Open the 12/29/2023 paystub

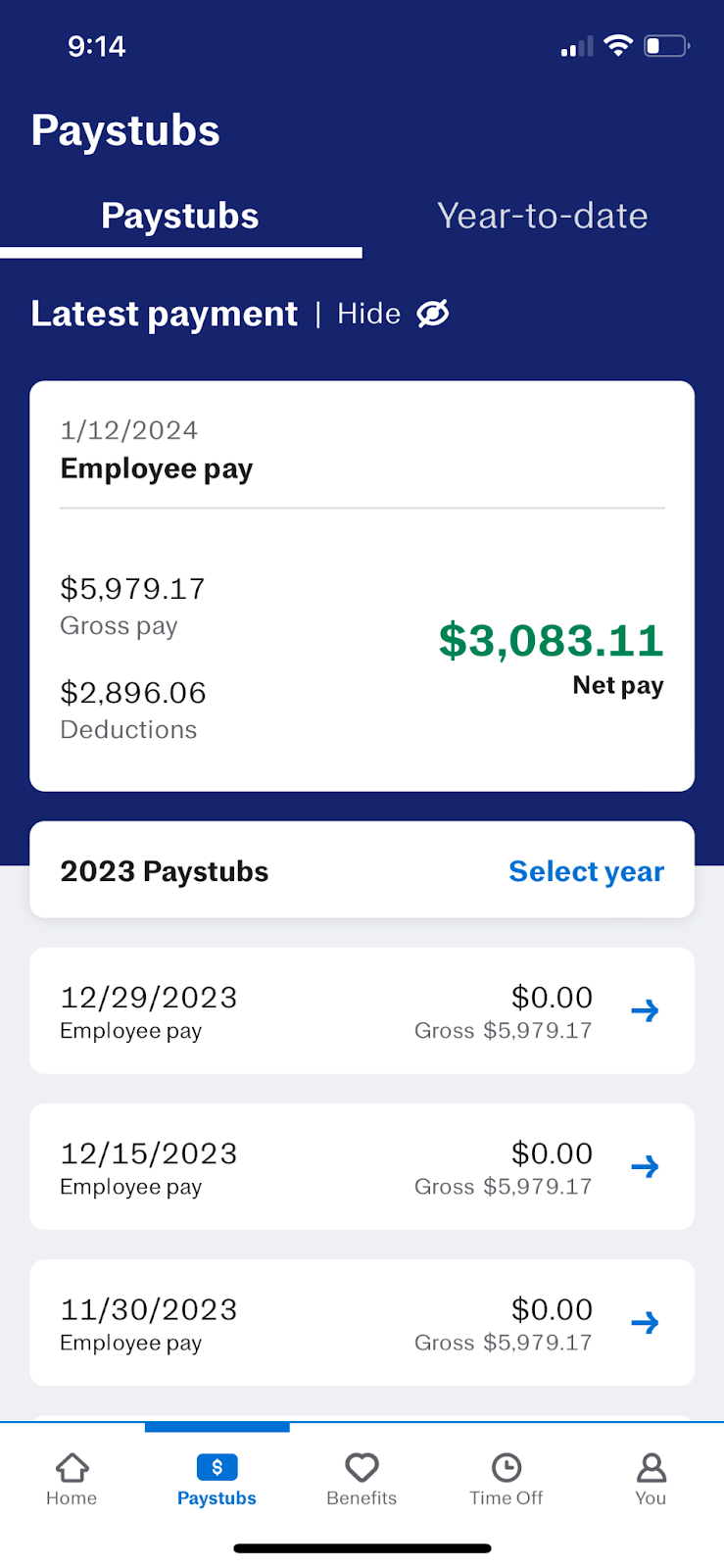(362, 1010)
